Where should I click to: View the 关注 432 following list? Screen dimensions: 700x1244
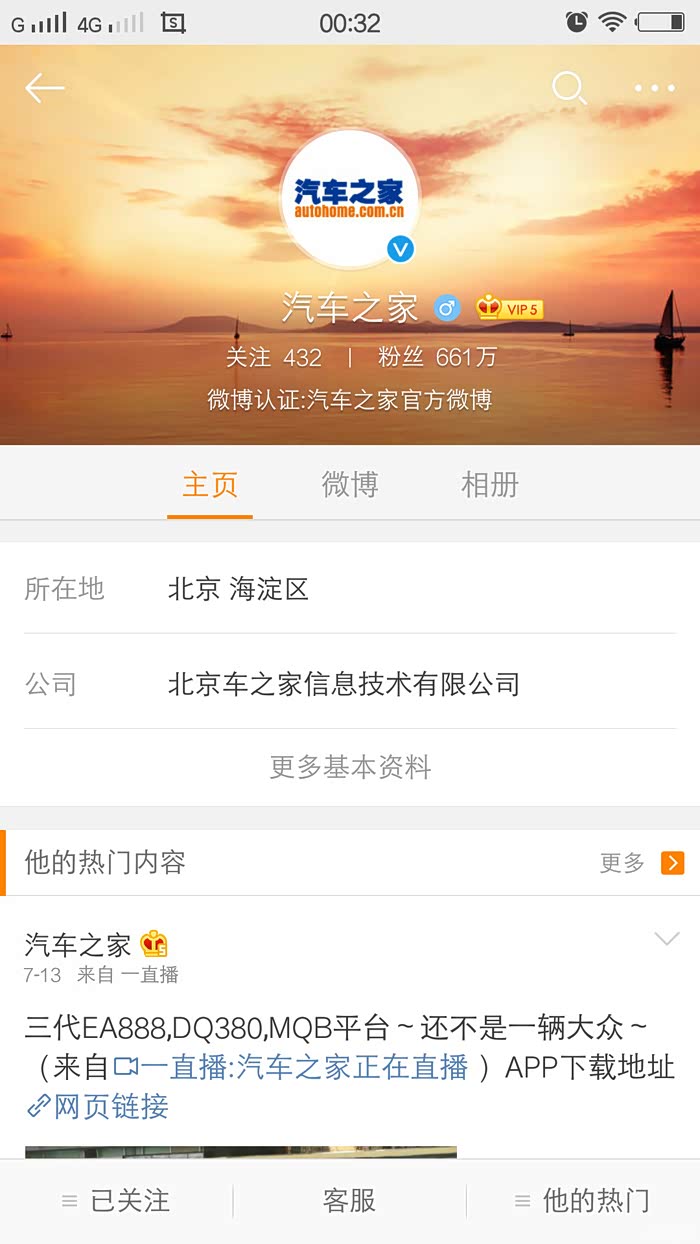[x=273, y=357]
